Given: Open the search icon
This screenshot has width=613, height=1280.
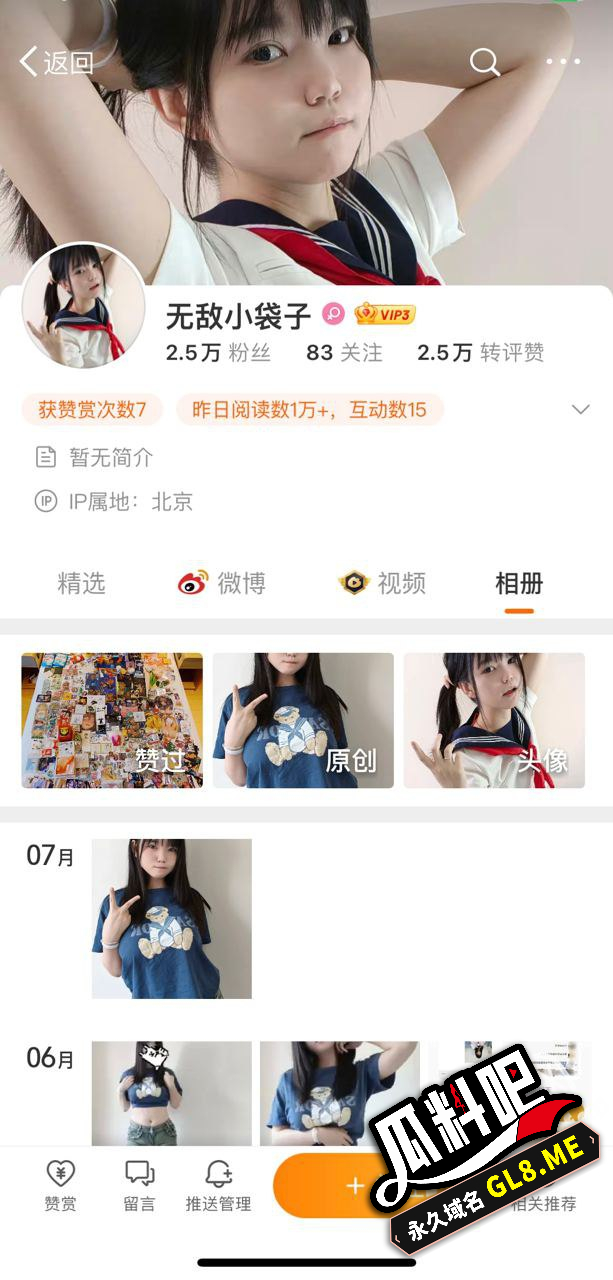Looking at the screenshot, I should point(485,62).
